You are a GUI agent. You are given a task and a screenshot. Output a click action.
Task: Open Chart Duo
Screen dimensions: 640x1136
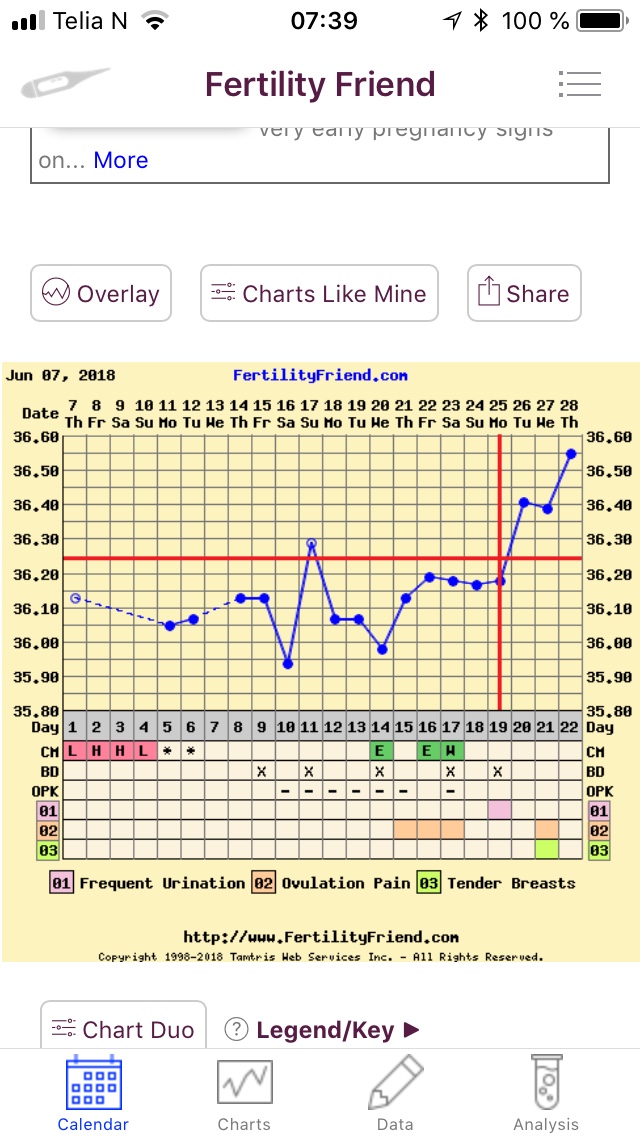pyautogui.click(x=123, y=1029)
